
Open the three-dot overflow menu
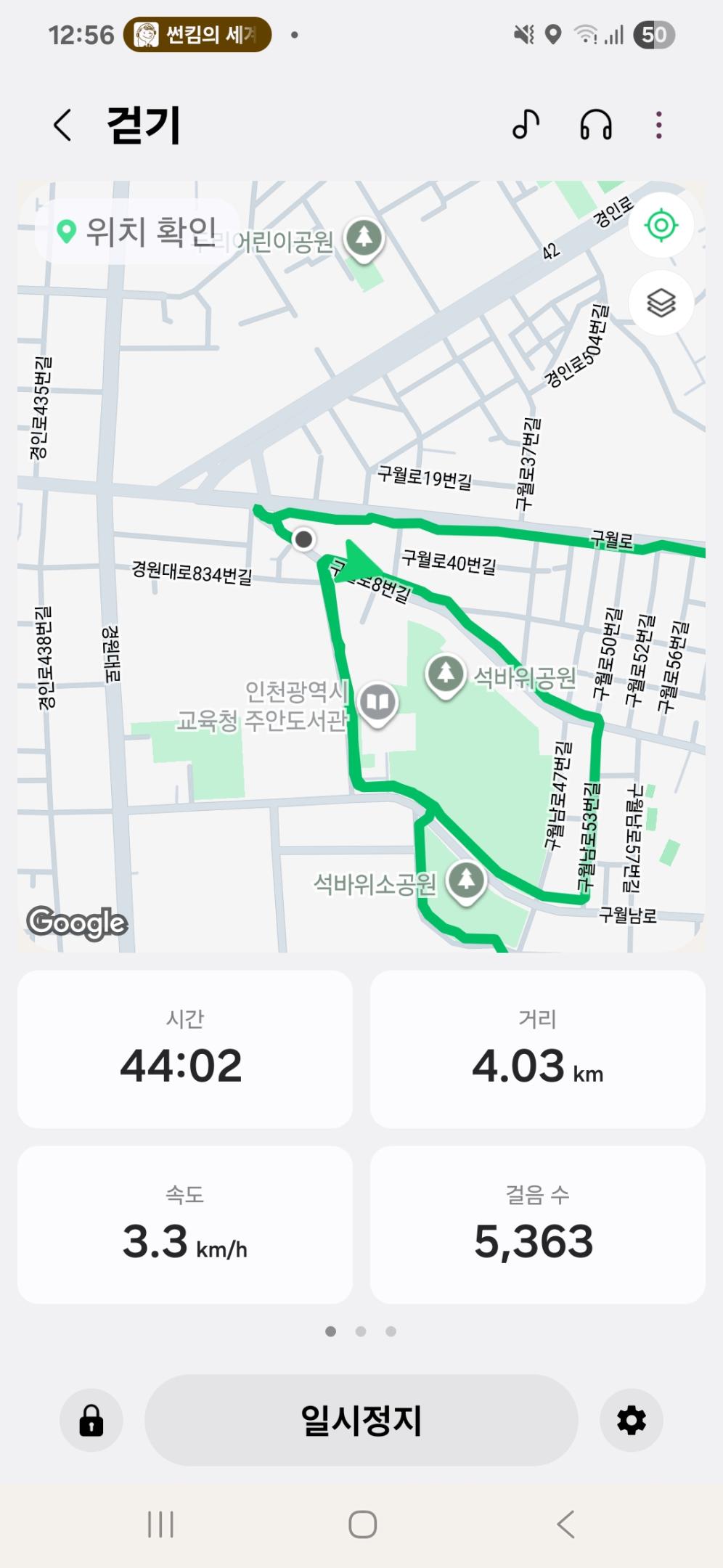point(658,125)
